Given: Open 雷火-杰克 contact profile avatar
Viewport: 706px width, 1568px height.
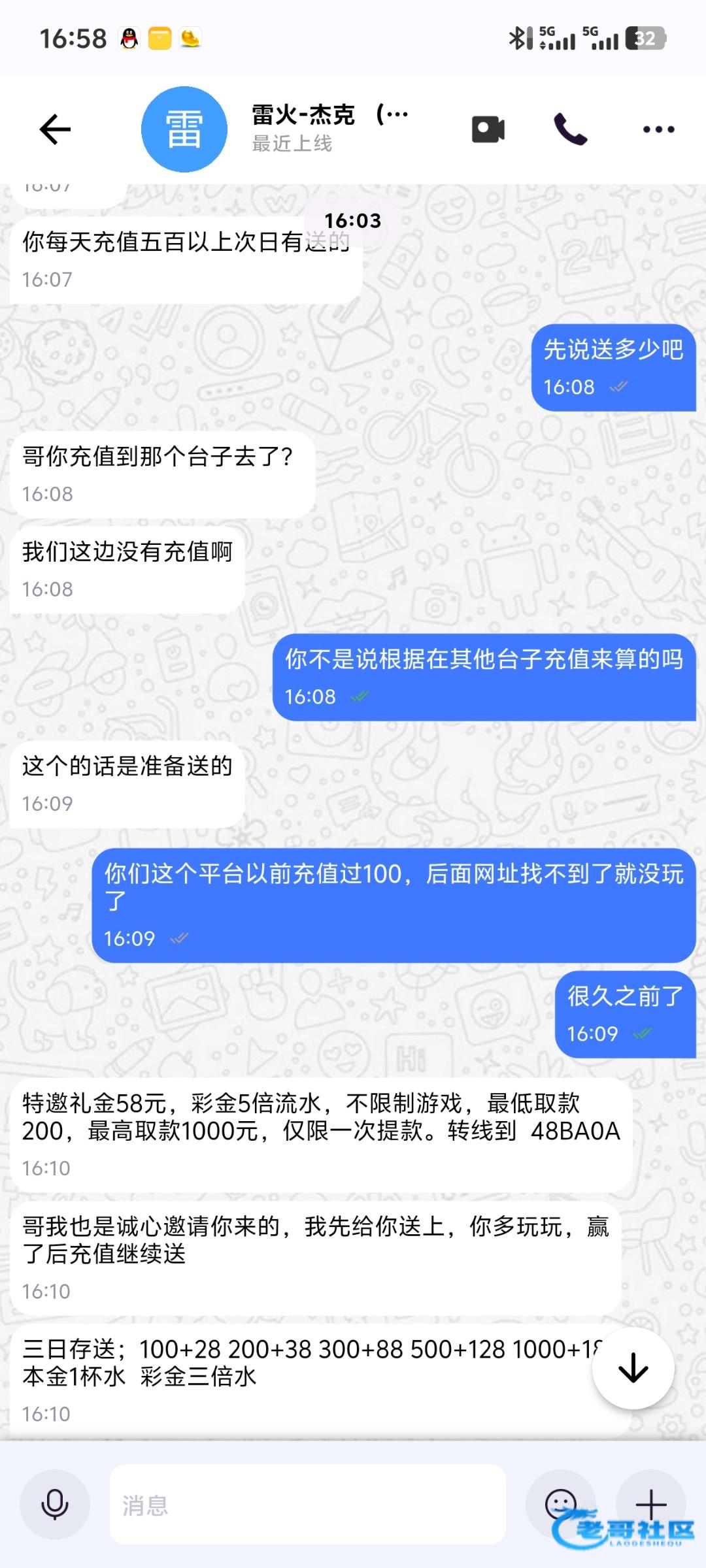Looking at the screenshot, I should pos(184,129).
